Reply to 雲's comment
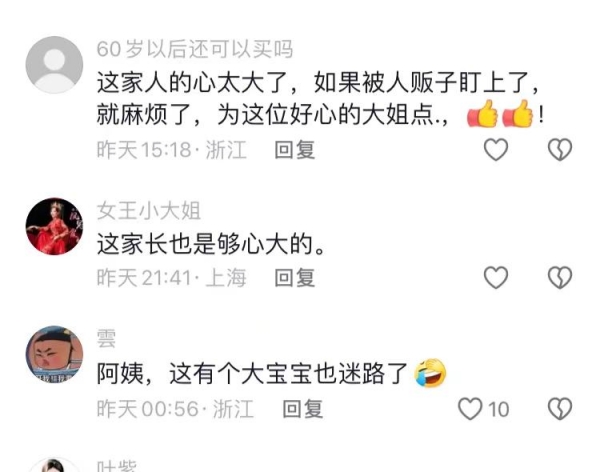Screen dimensions: 600x472 coord(303,408)
